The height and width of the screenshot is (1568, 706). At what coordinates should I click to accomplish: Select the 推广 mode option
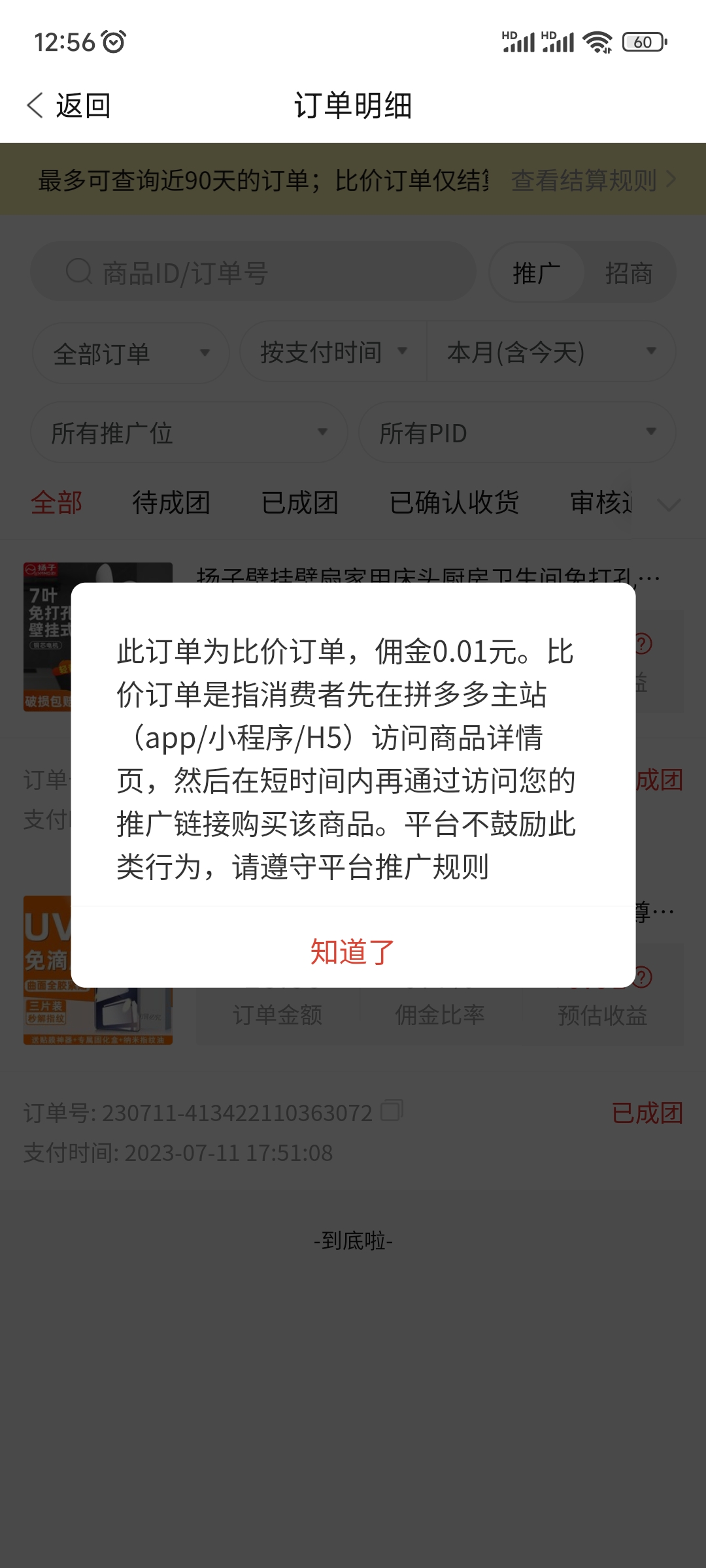(537, 273)
